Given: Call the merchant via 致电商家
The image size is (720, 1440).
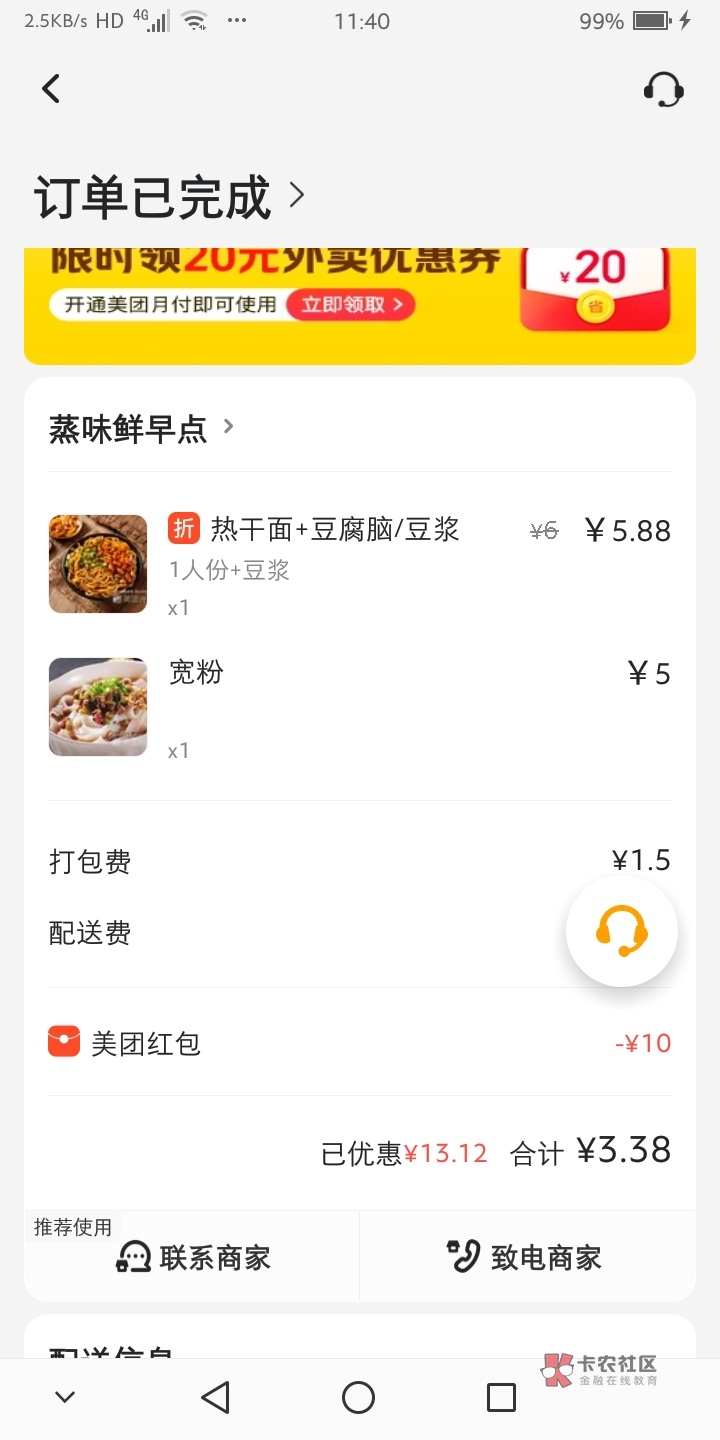Looking at the screenshot, I should click(x=525, y=1257).
